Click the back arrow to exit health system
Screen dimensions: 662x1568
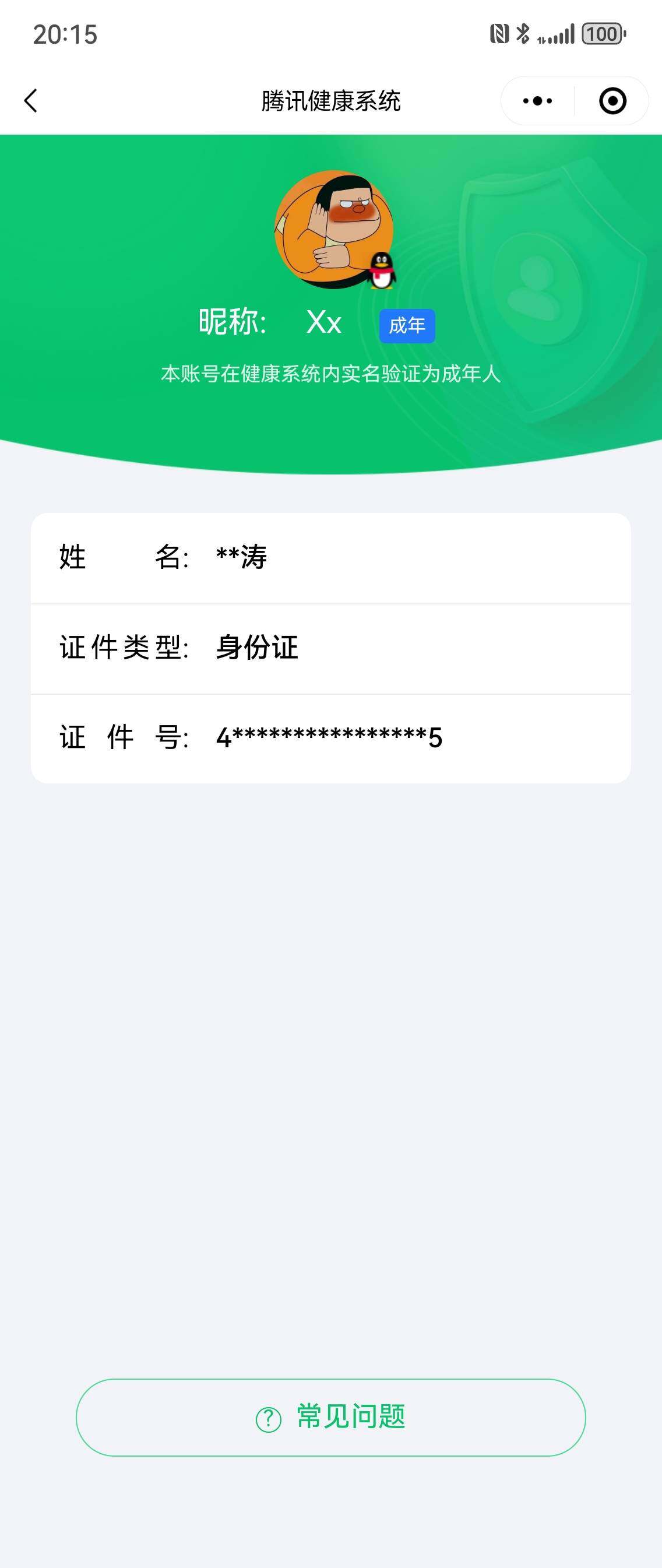[30, 100]
